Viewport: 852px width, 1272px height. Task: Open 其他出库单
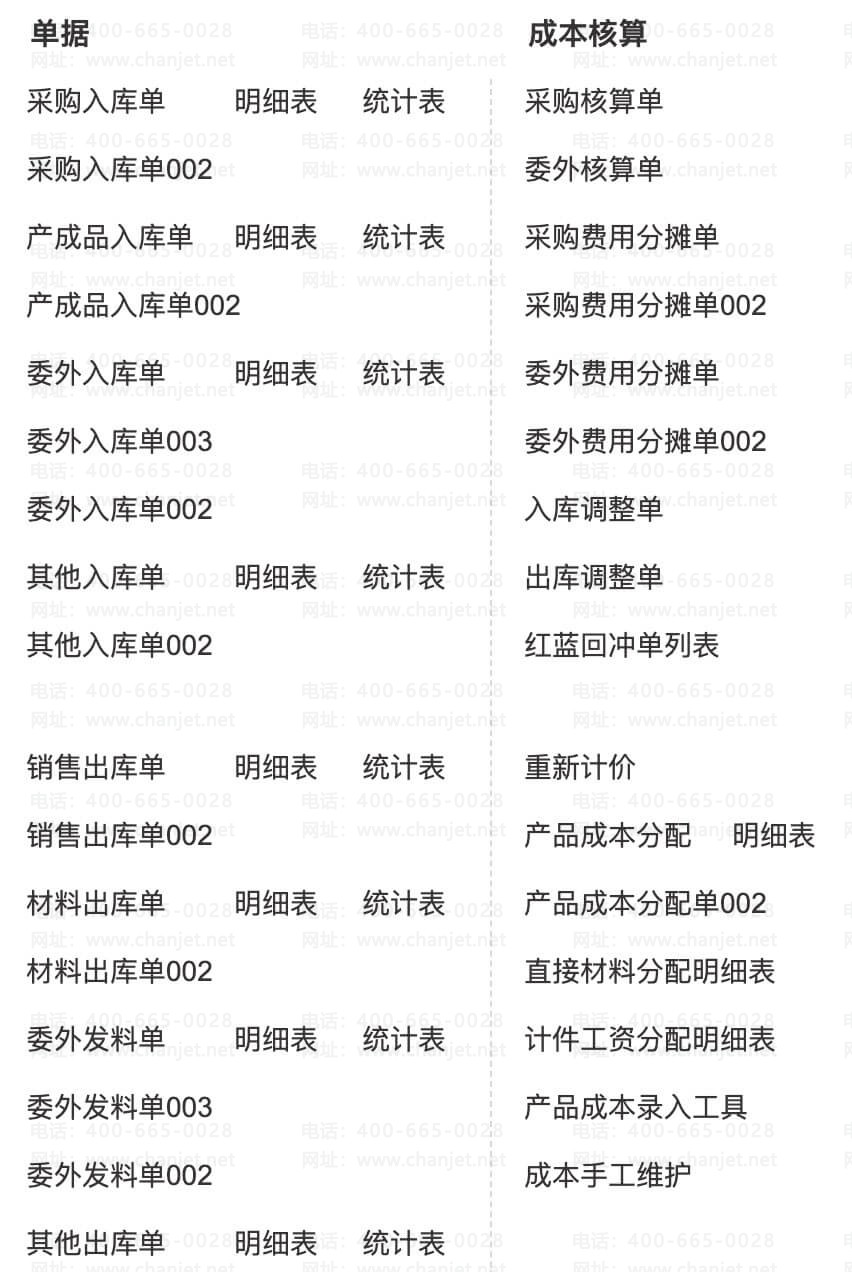(x=96, y=1244)
